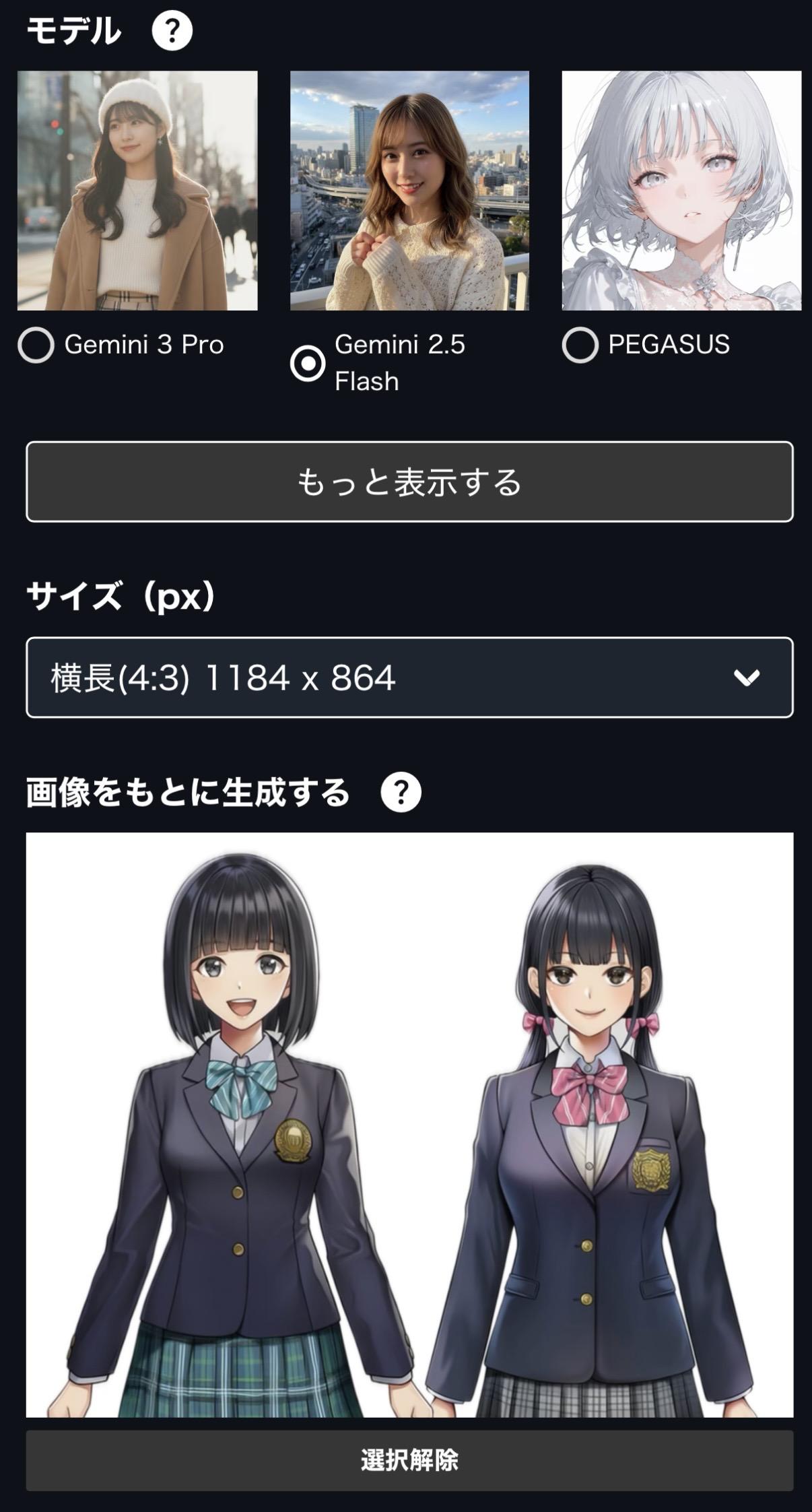Select the Gemini 2.5 Flash radio button

tap(308, 363)
